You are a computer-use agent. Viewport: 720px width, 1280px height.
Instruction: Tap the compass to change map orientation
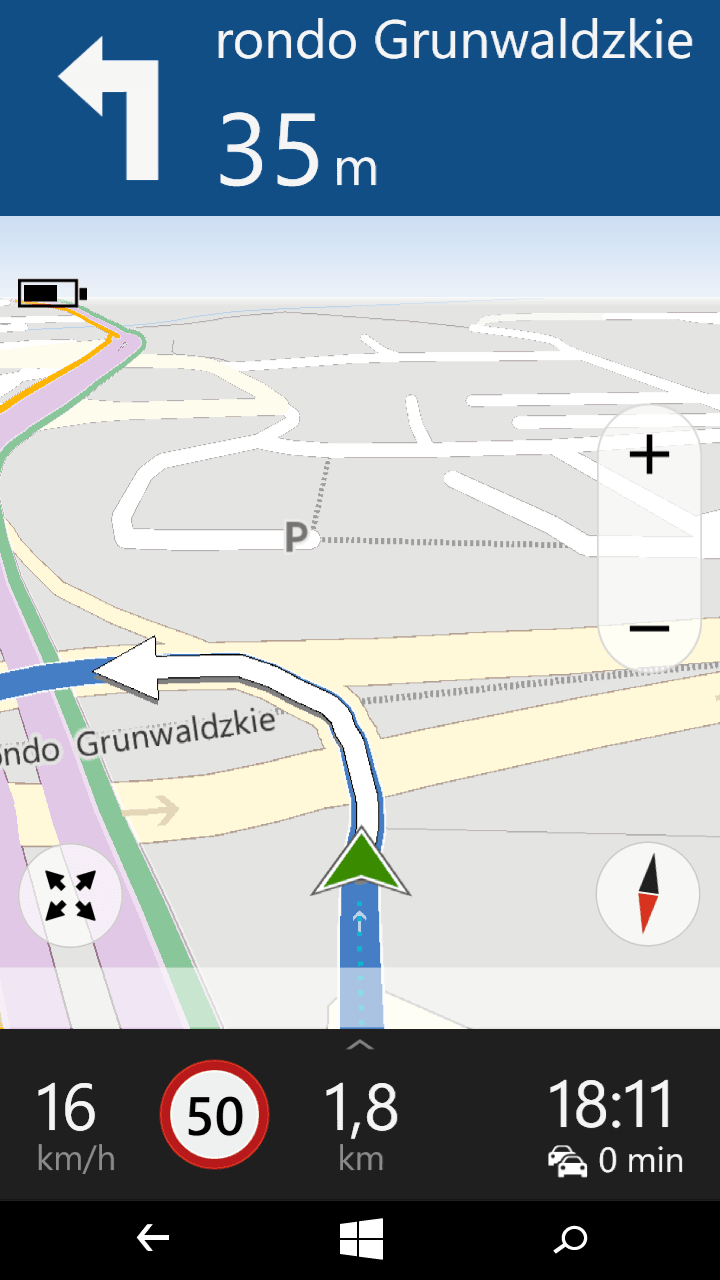(x=647, y=894)
